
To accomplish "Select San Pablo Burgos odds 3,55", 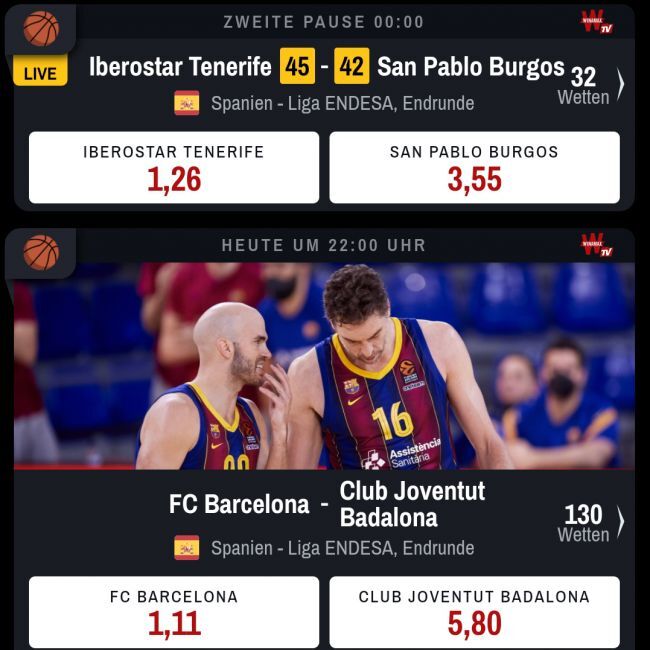I will click(474, 168).
